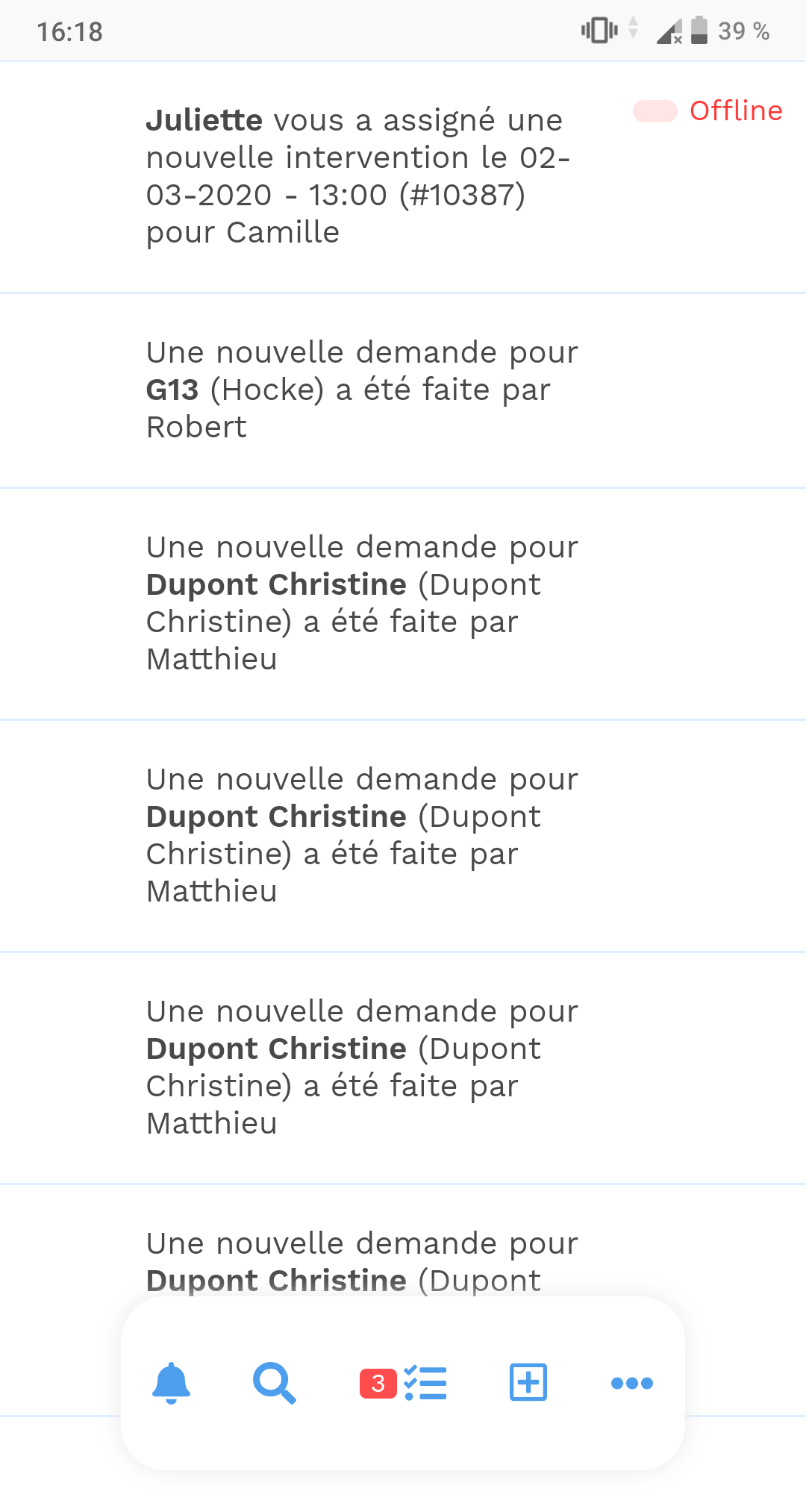Open the search magnifier tab
Viewport: 806px width, 1512px height.
click(x=275, y=1383)
